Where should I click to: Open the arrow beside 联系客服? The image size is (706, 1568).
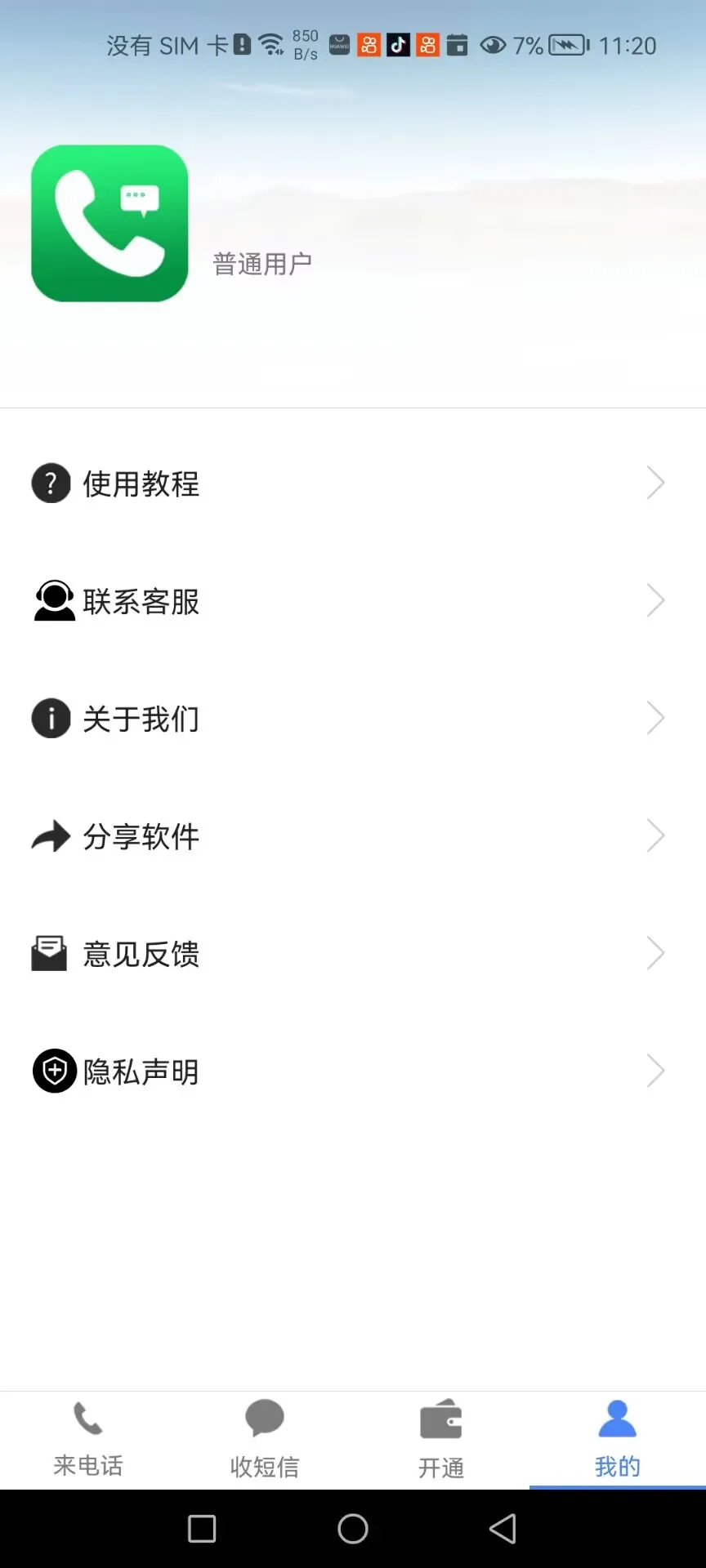pos(655,601)
